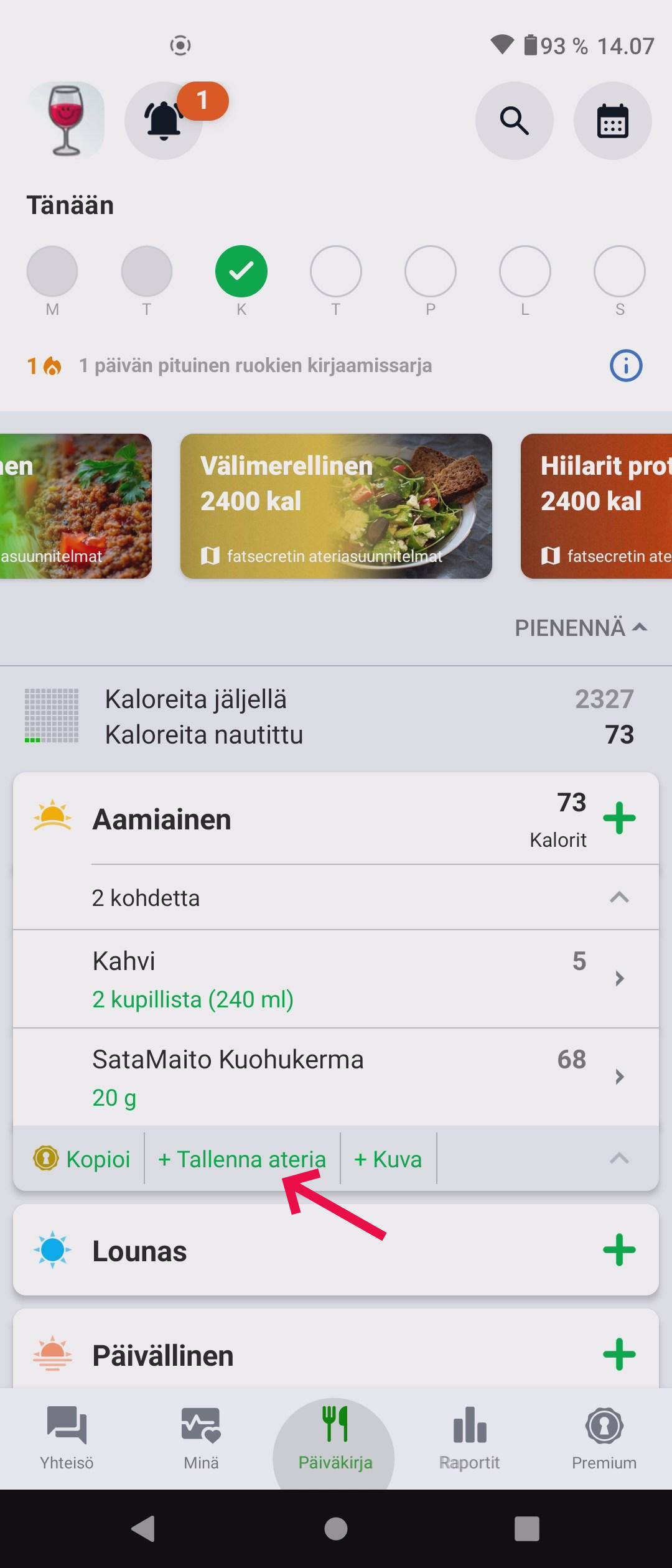Open the notifications bell

(164, 121)
